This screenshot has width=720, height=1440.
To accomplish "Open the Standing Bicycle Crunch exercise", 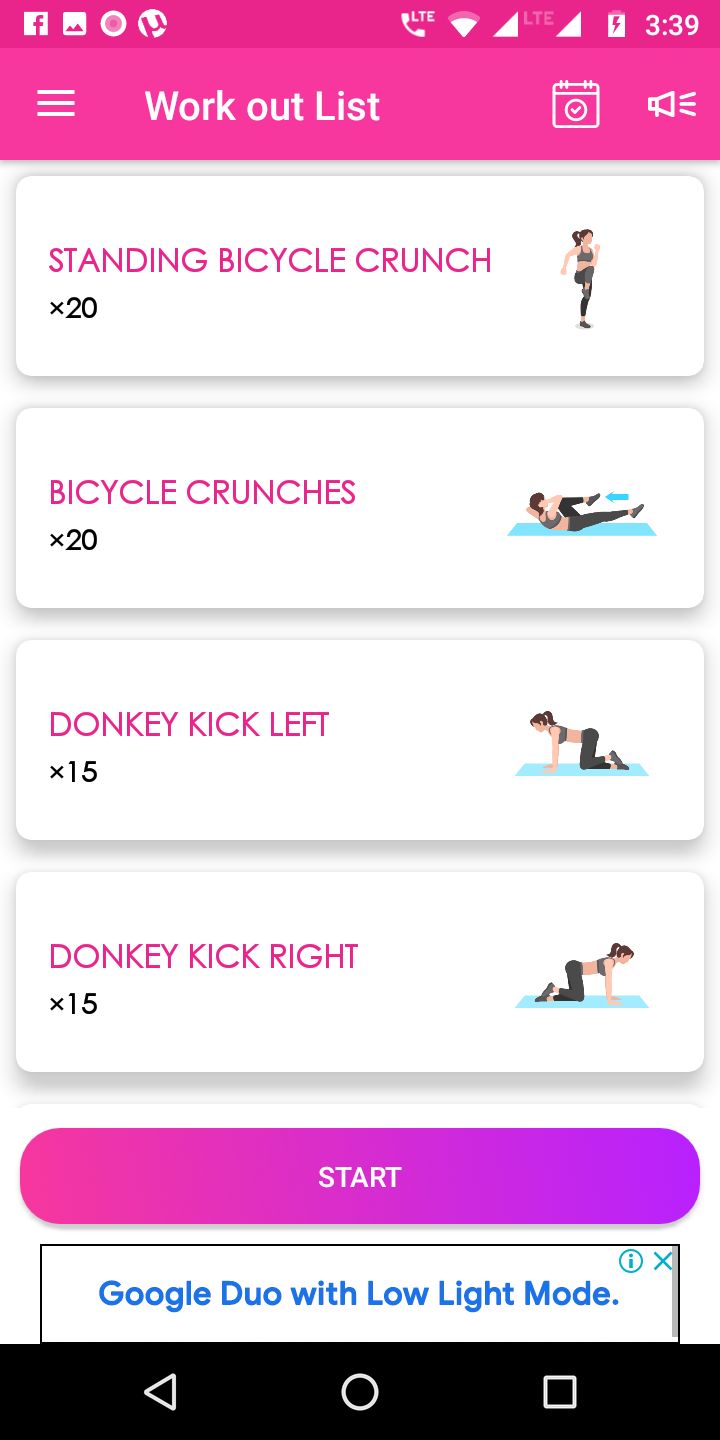I will click(x=360, y=276).
